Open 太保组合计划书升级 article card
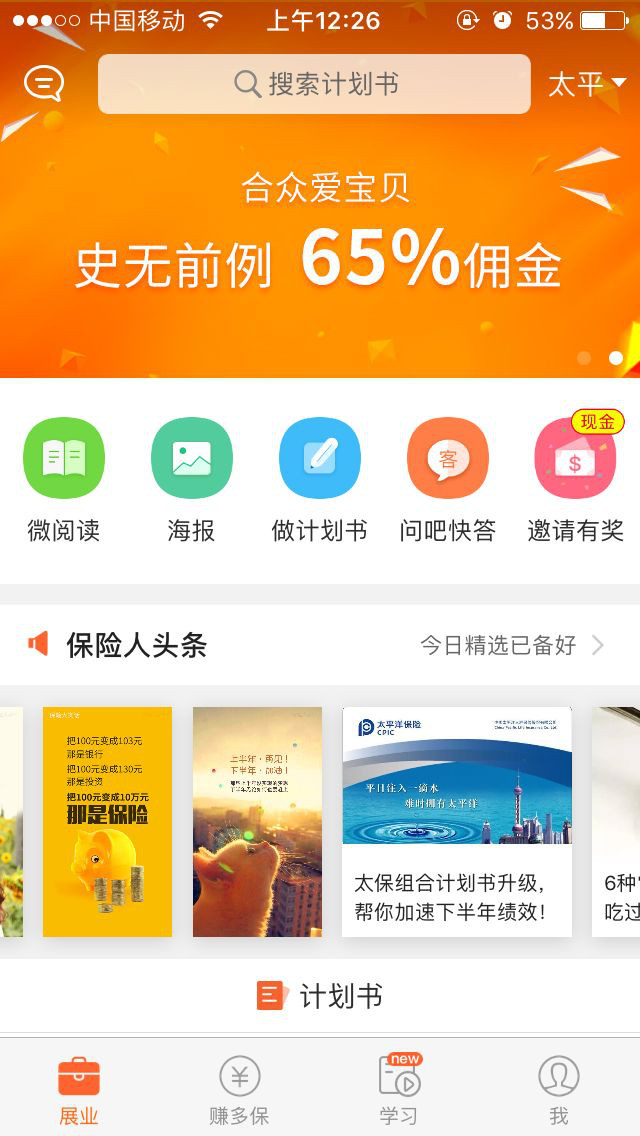Image resolution: width=640 pixels, height=1136 pixels. [x=457, y=822]
